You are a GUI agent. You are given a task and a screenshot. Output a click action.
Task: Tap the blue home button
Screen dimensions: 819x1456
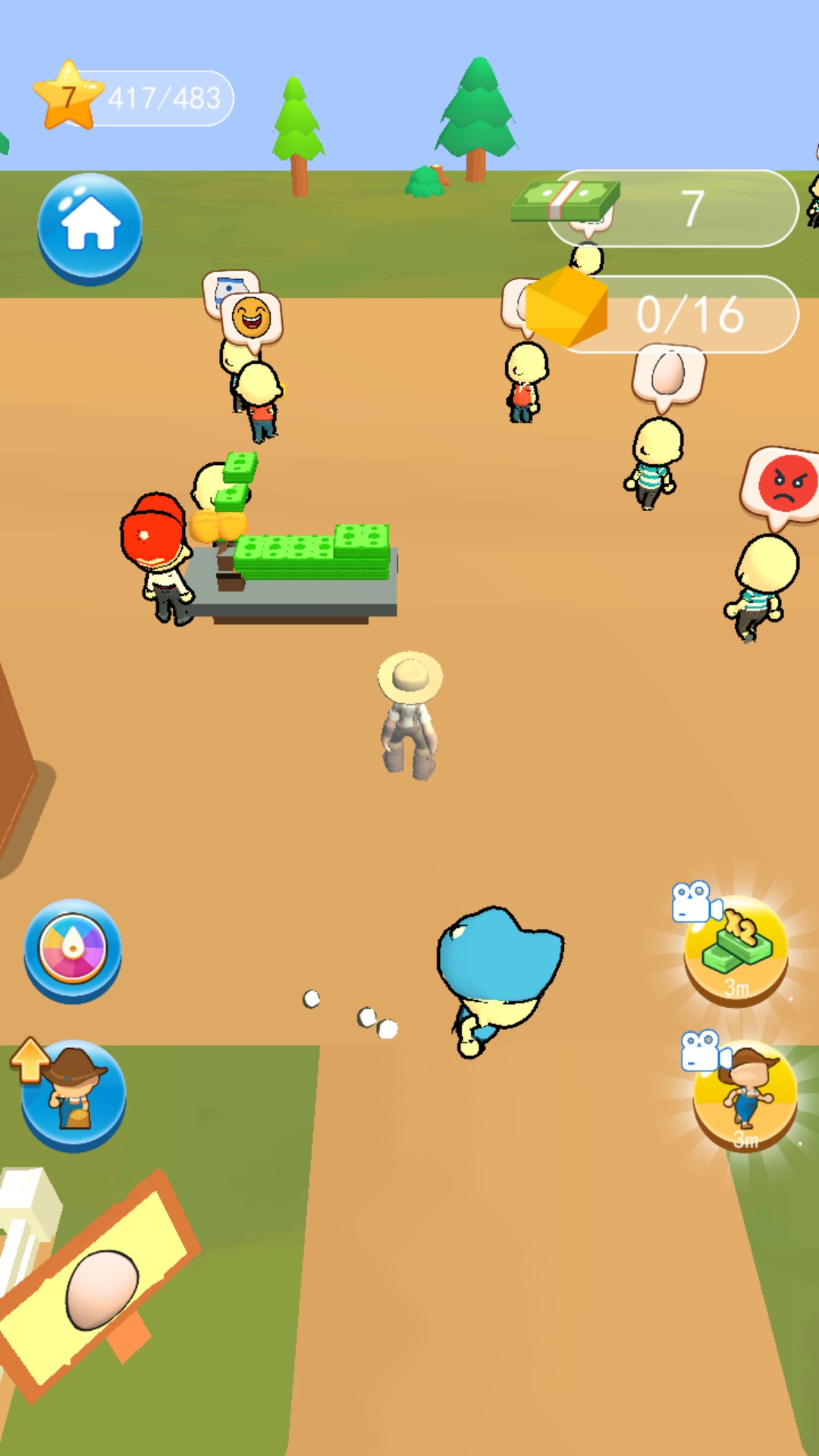click(x=89, y=228)
